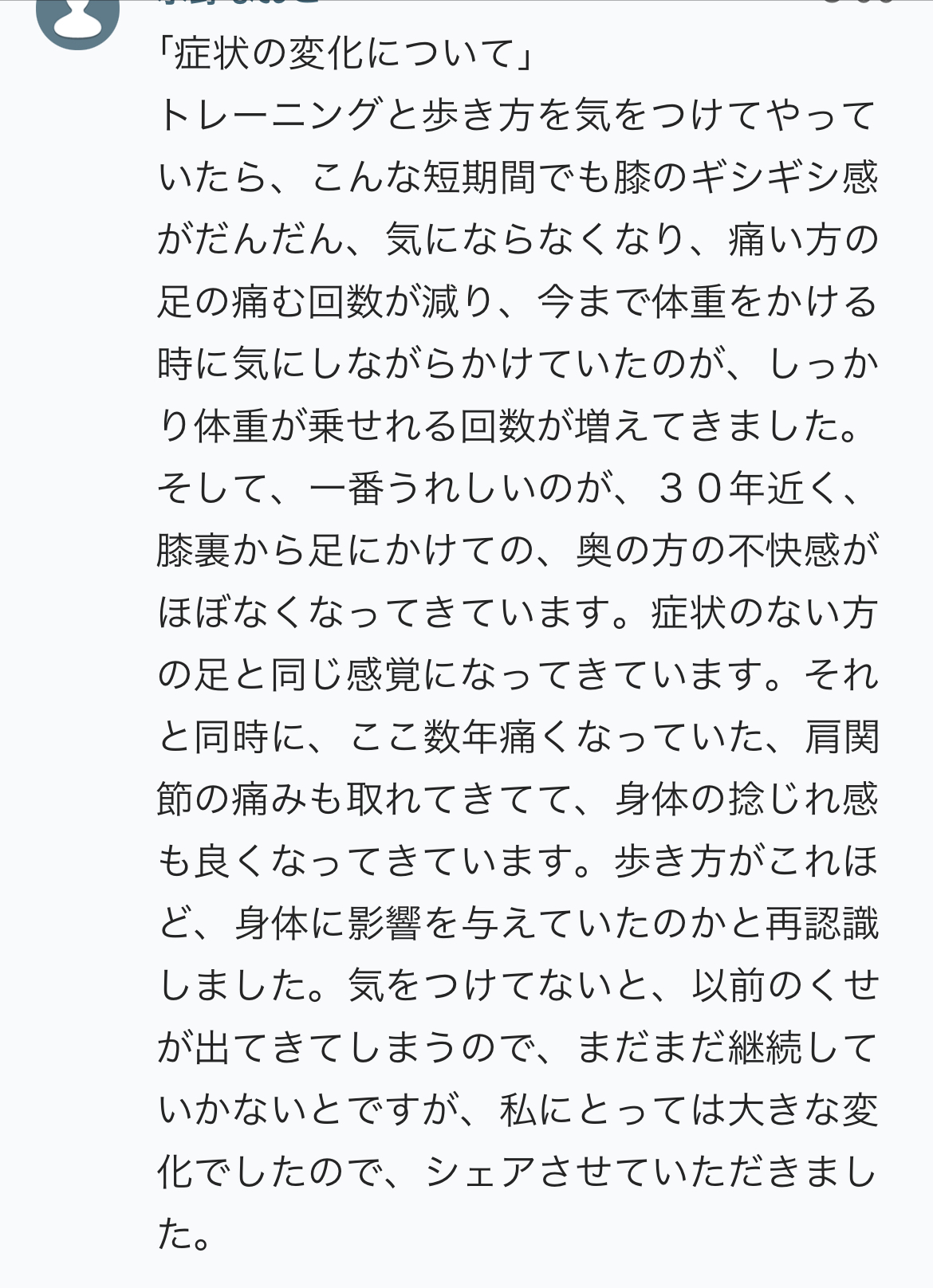This screenshot has height=1288, width=933.
Task: Open the commenter's profile avatar
Action: [78, 14]
